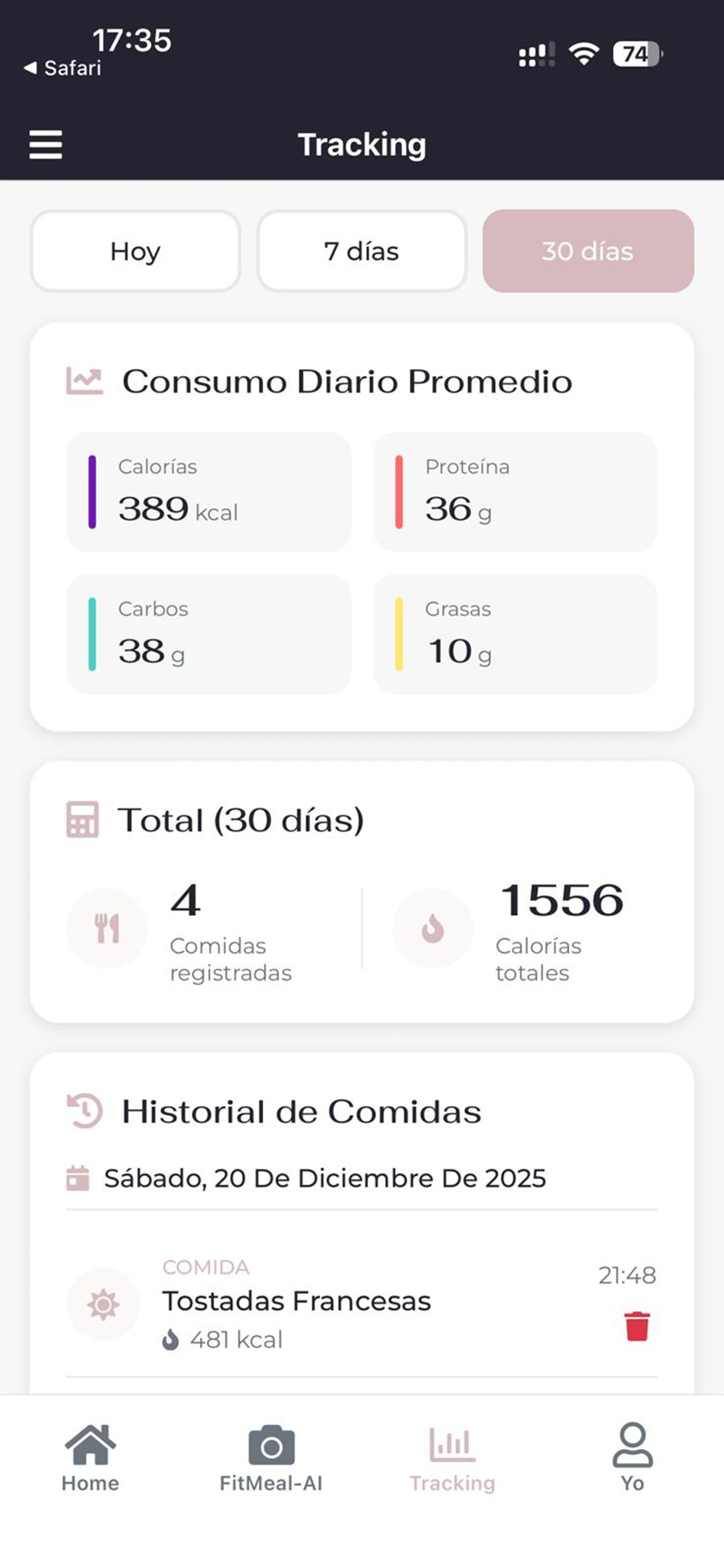Viewport: 724px width, 1568px height.
Task: Switch to the Hoy period
Action: click(x=135, y=251)
